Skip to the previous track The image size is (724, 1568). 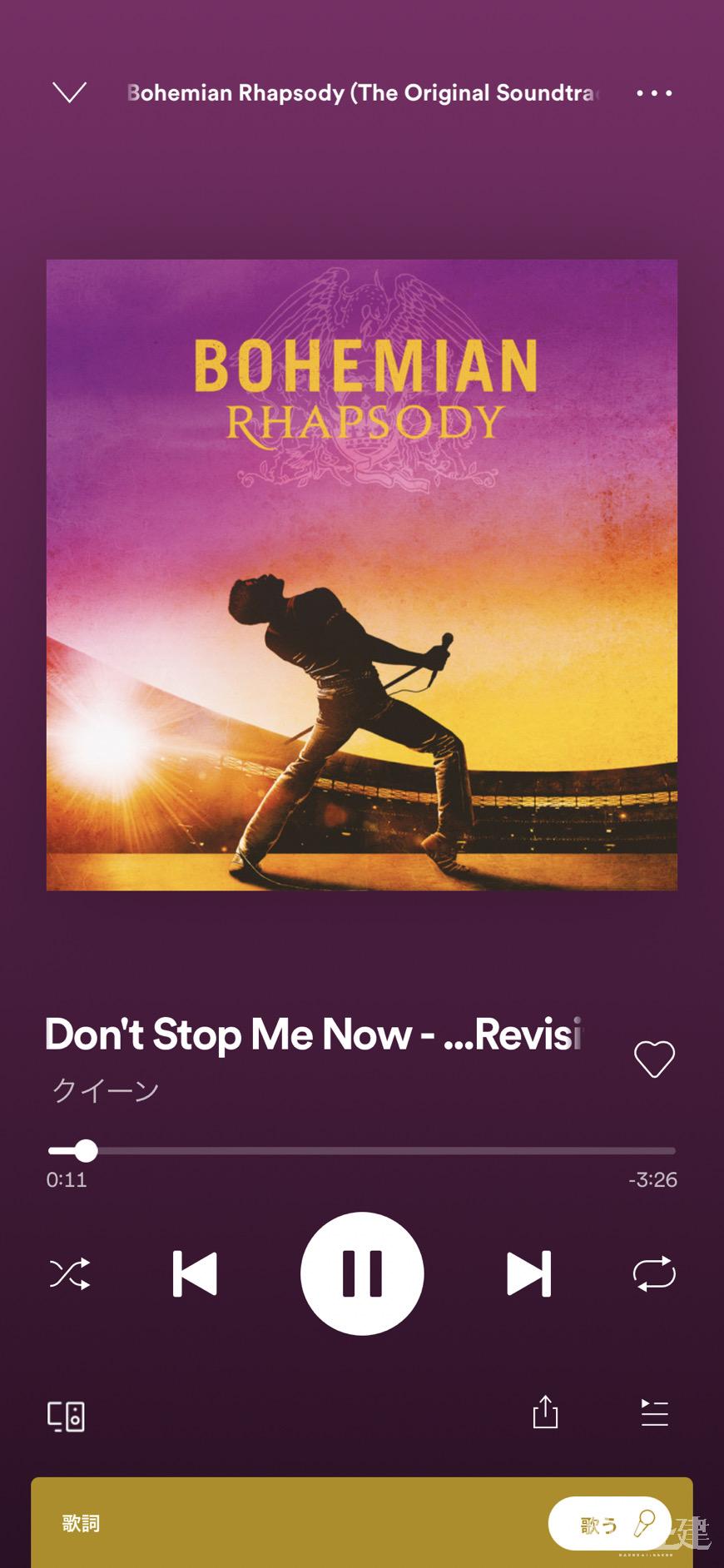(195, 1273)
